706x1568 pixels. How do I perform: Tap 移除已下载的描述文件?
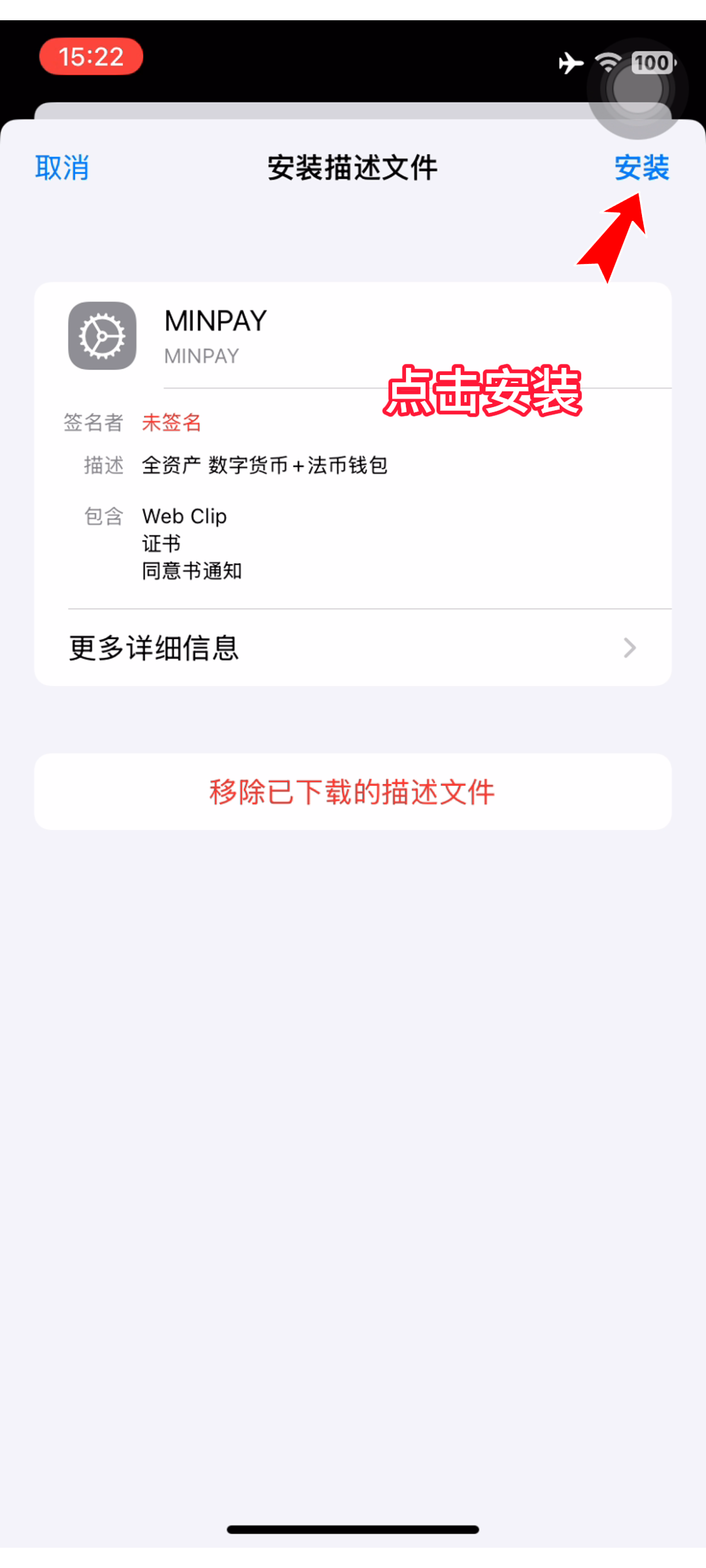(x=353, y=792)
